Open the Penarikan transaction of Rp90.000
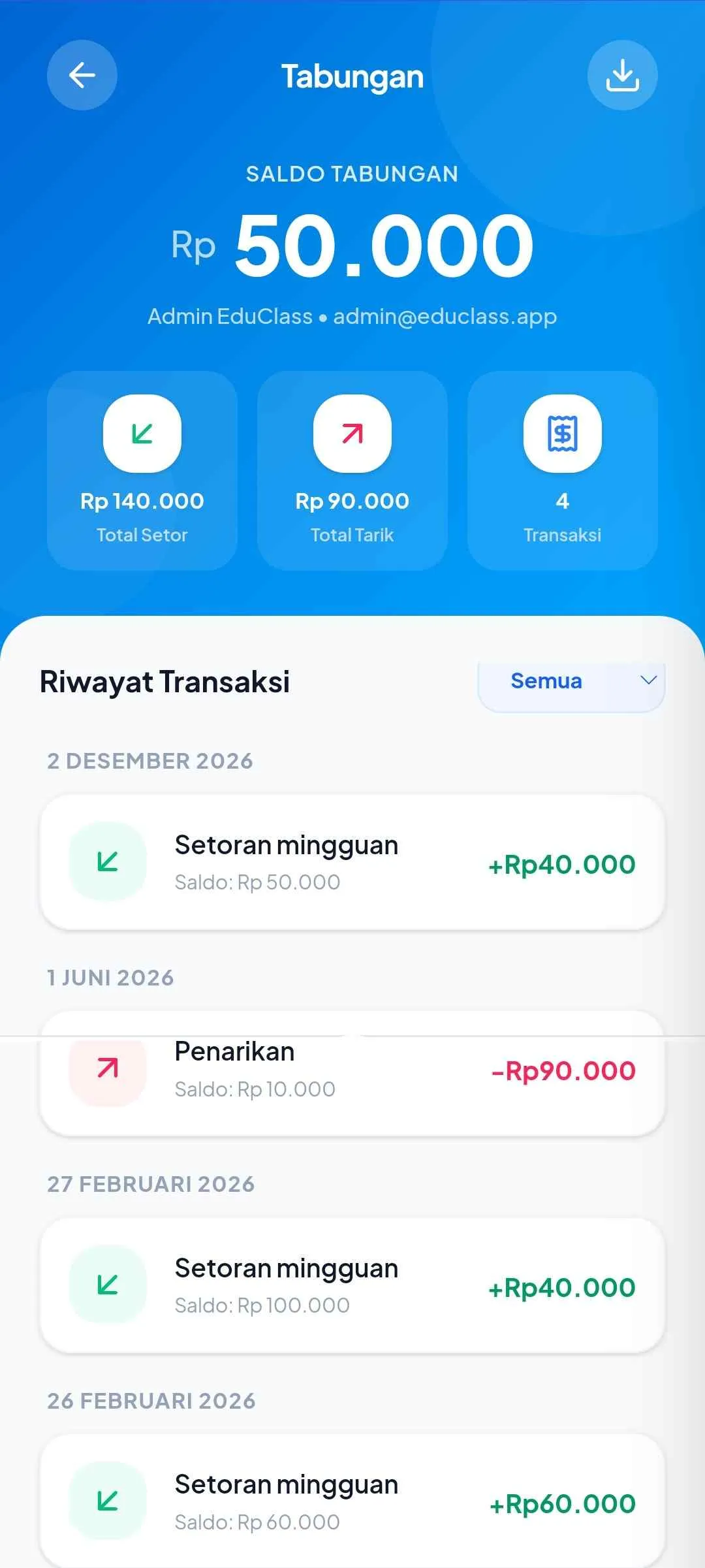The width and height of the screenshot is (705, 1568). pos(352,1074)
